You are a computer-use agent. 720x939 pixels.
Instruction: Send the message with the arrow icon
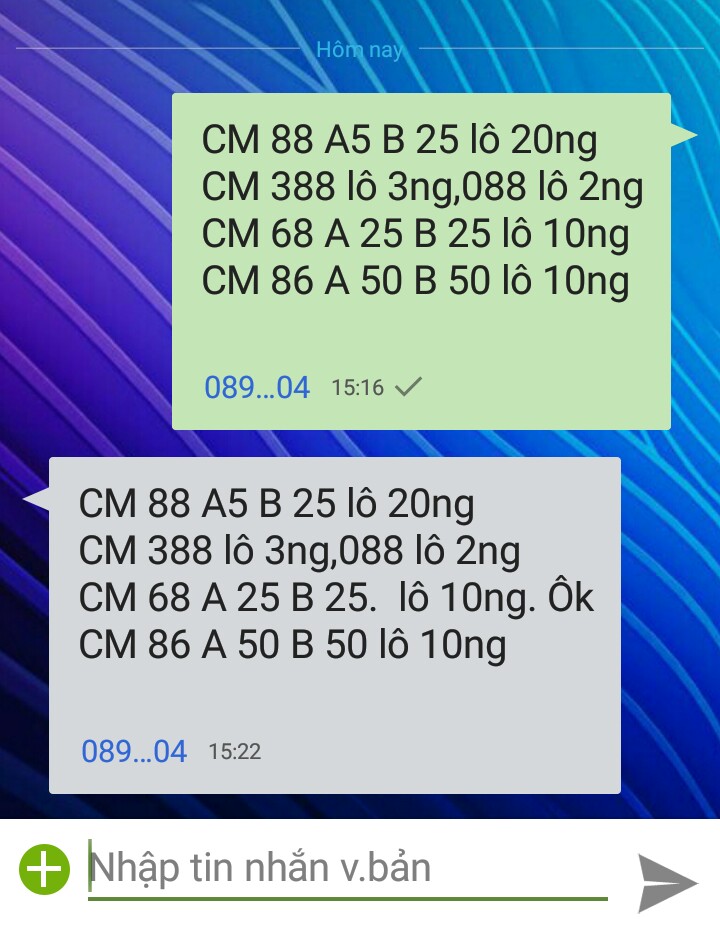point(667,882)
